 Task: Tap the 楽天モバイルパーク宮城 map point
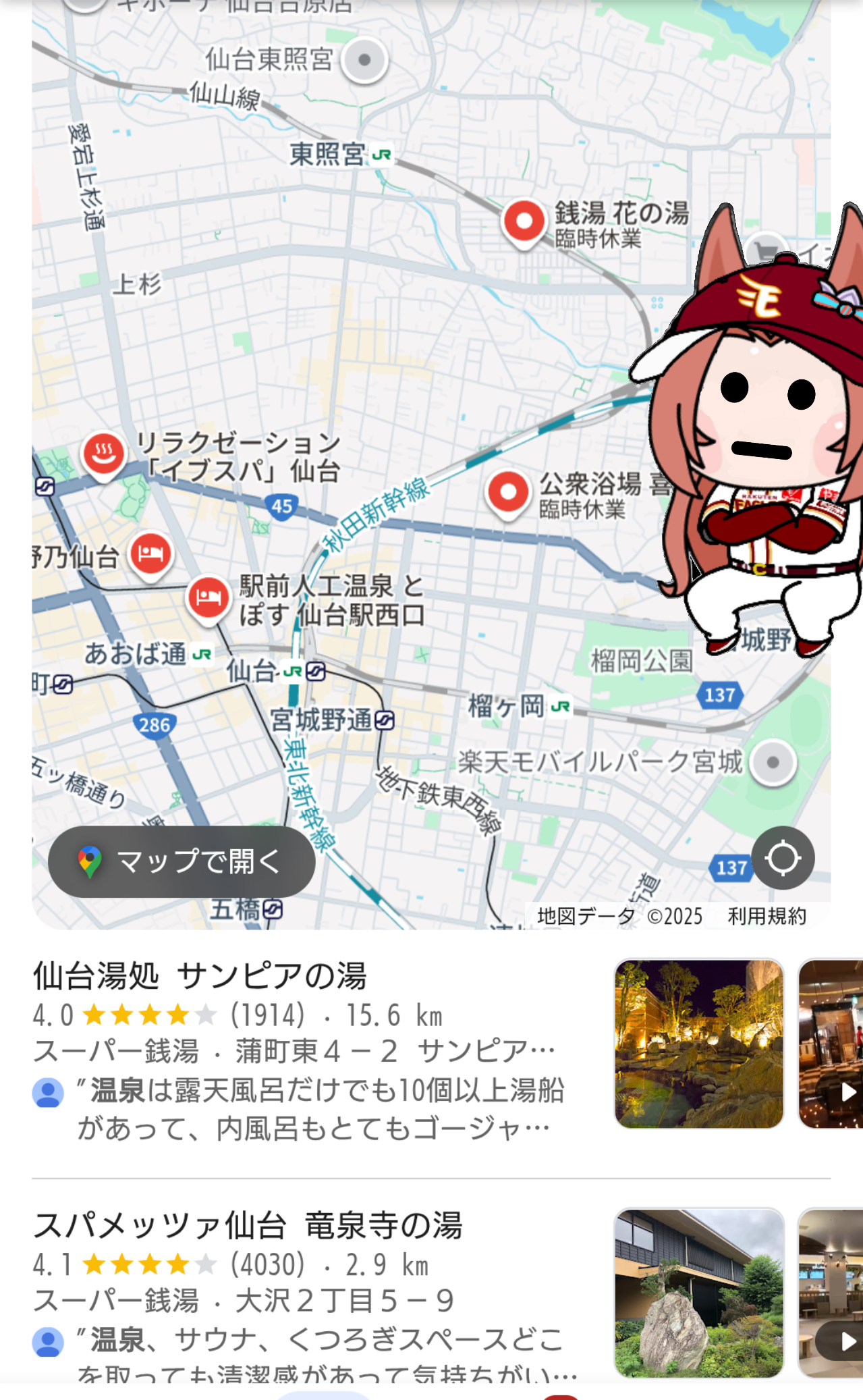[x=773, y=763]
